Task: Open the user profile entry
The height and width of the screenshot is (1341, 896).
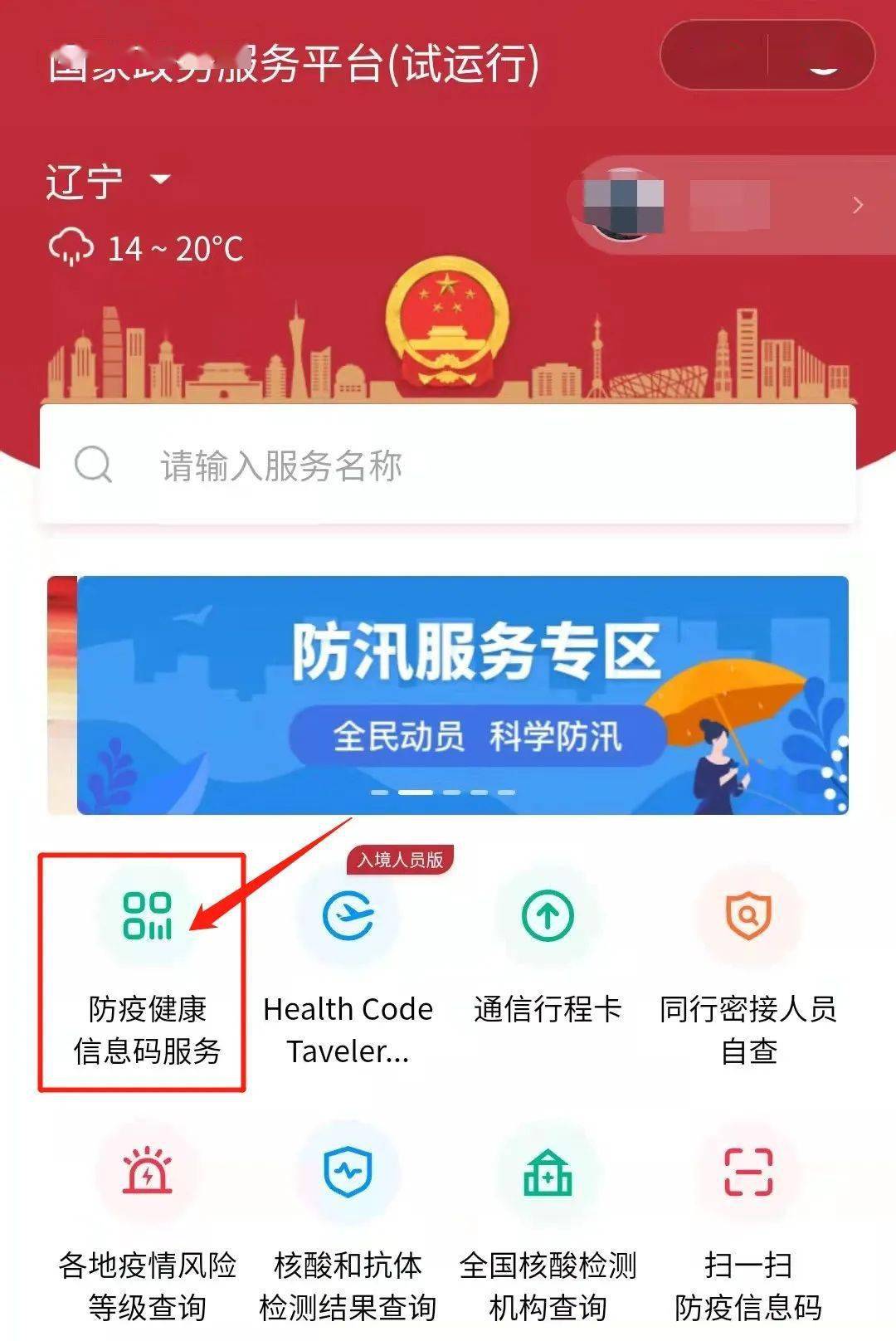Action: 722,204
